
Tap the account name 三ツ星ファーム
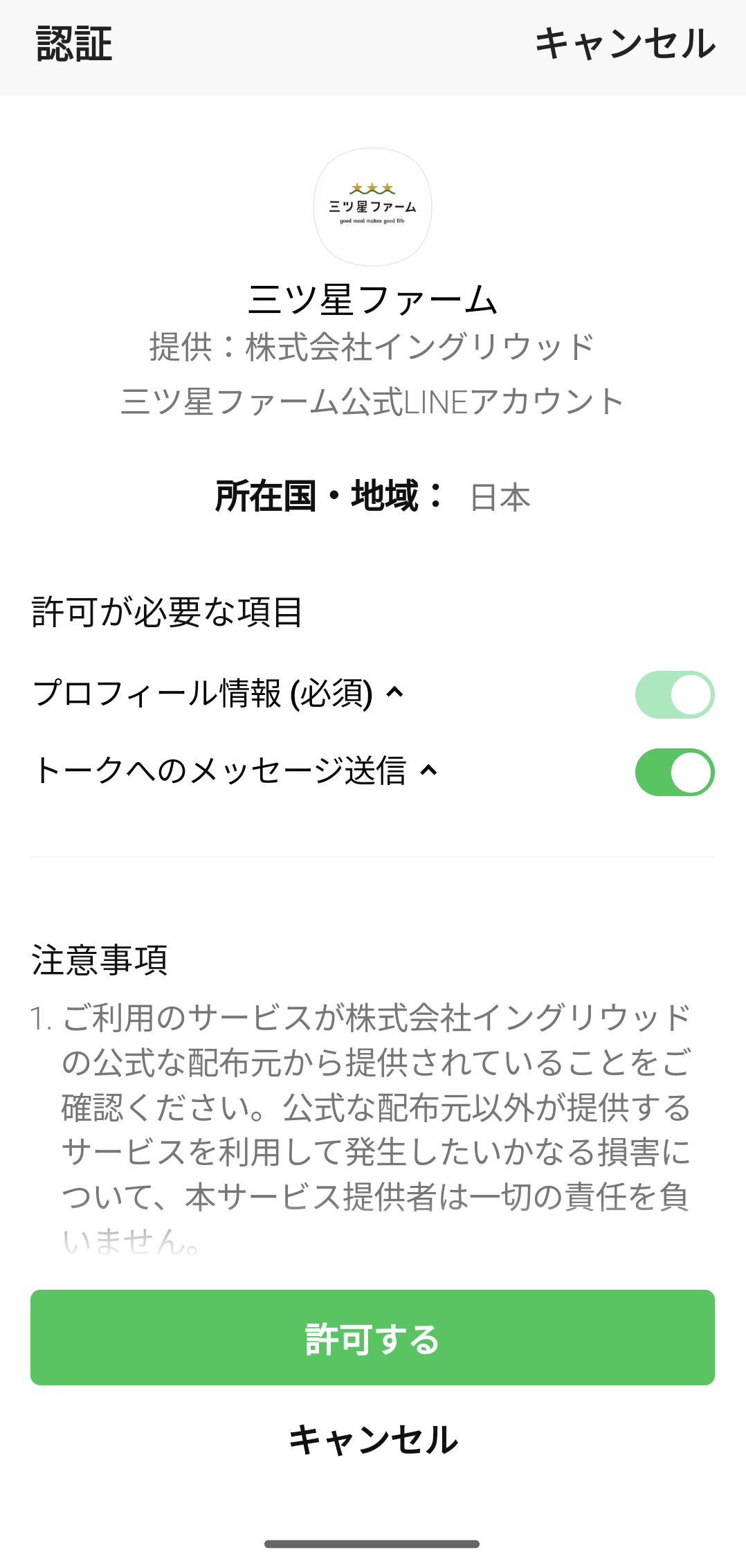tap(372, 300)
